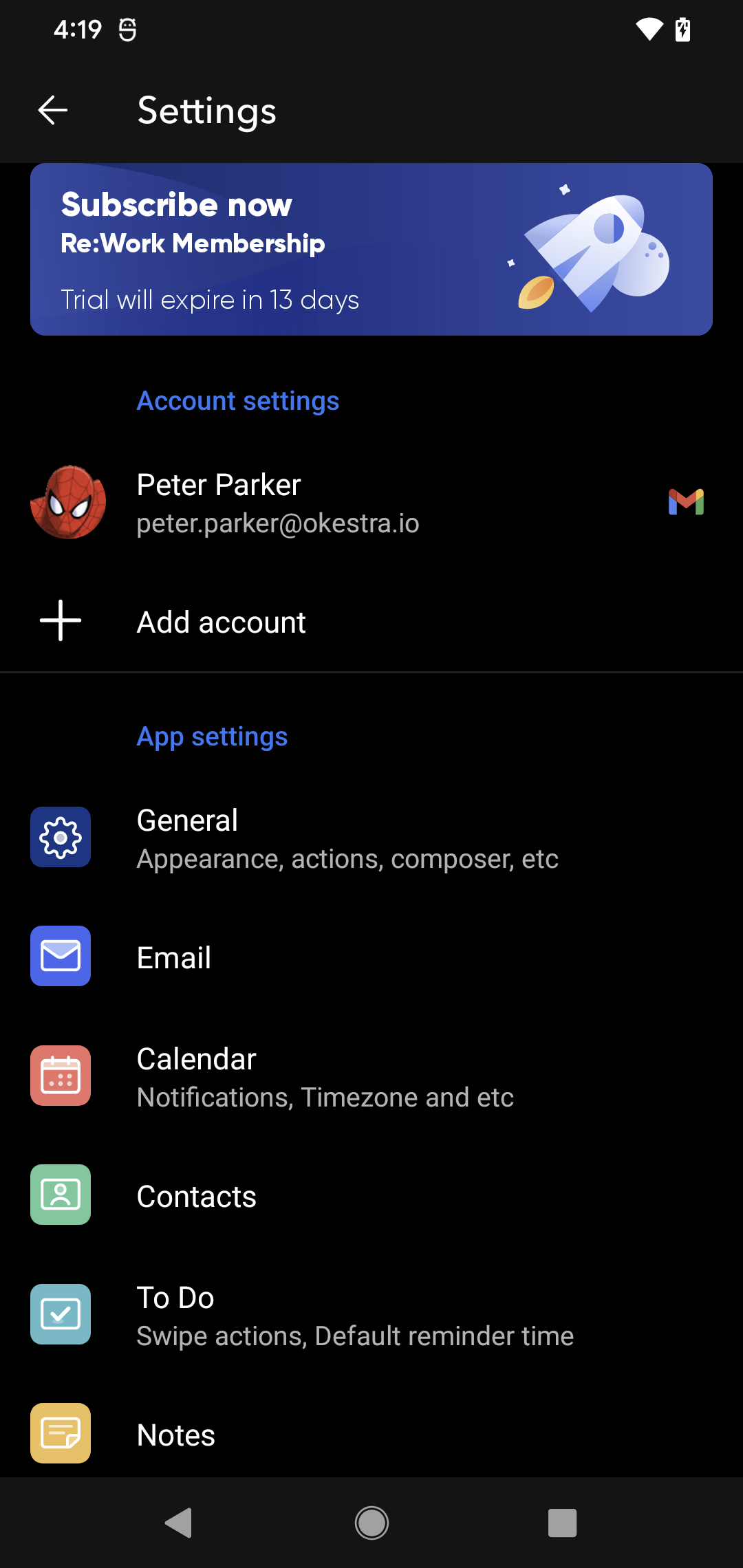Open Email settings
This screenshot has width=743, height=1568.
(371, 957)
